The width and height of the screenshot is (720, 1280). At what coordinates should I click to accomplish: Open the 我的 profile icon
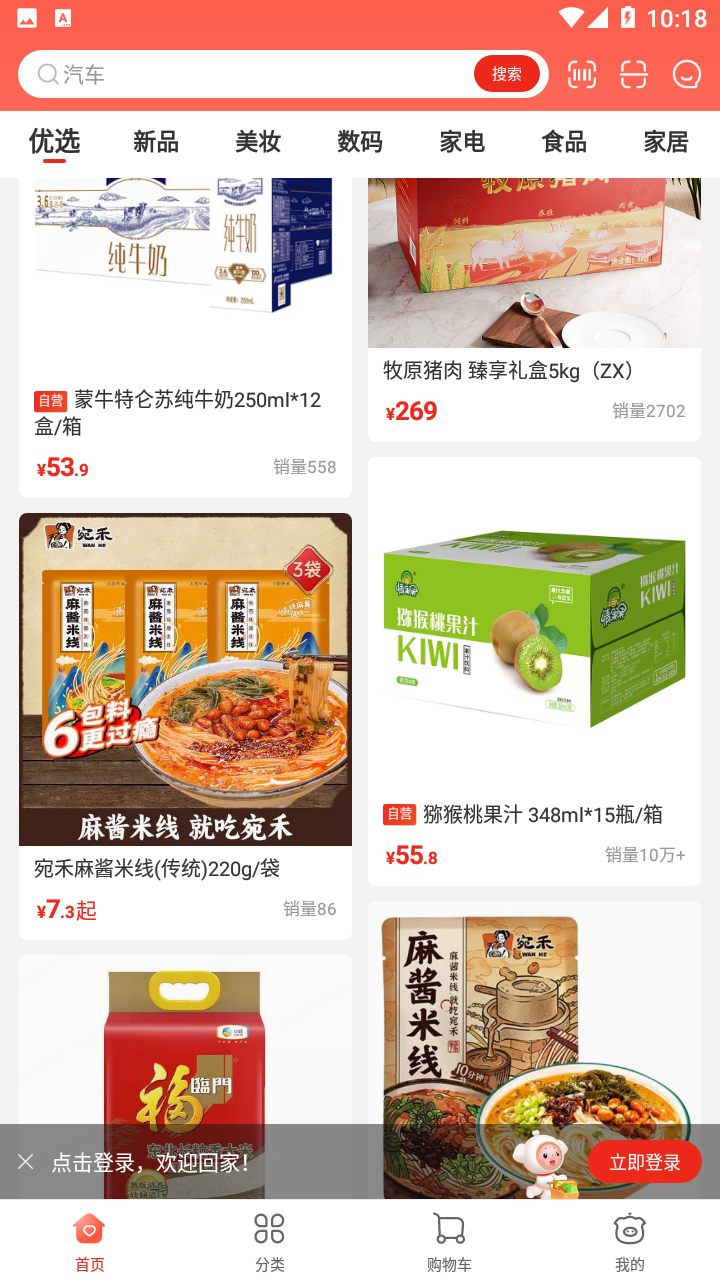click(630, 1228)
